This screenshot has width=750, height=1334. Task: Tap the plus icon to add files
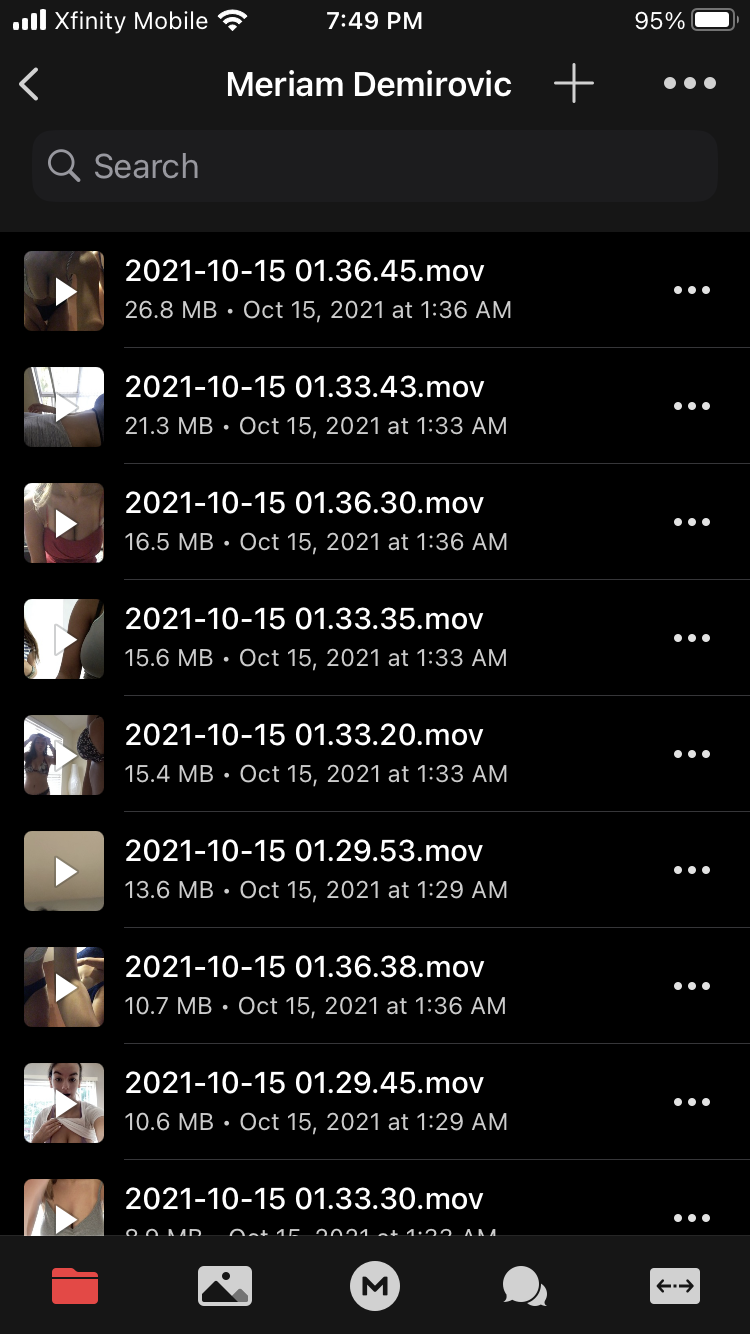(574, 84)
